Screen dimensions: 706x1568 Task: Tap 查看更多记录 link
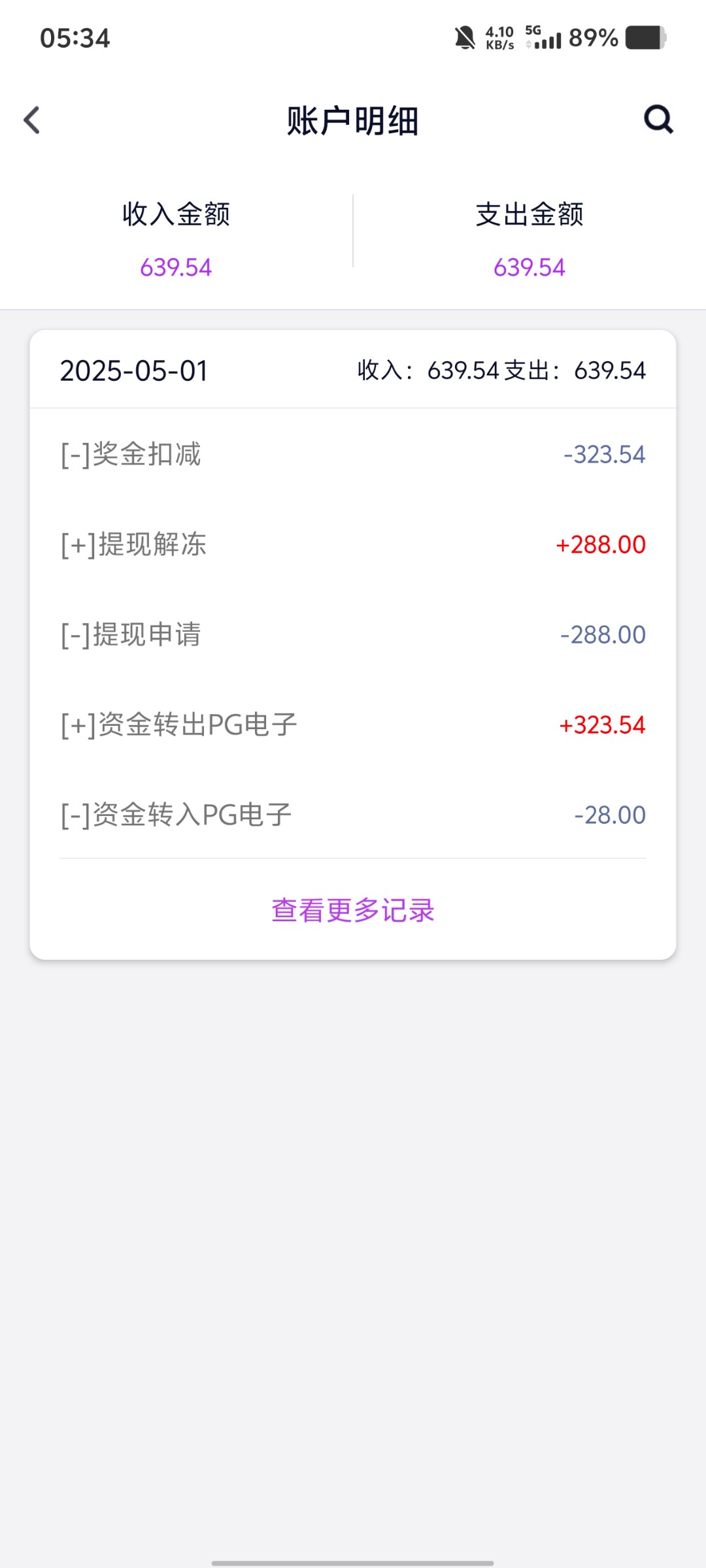pos(353,909)
